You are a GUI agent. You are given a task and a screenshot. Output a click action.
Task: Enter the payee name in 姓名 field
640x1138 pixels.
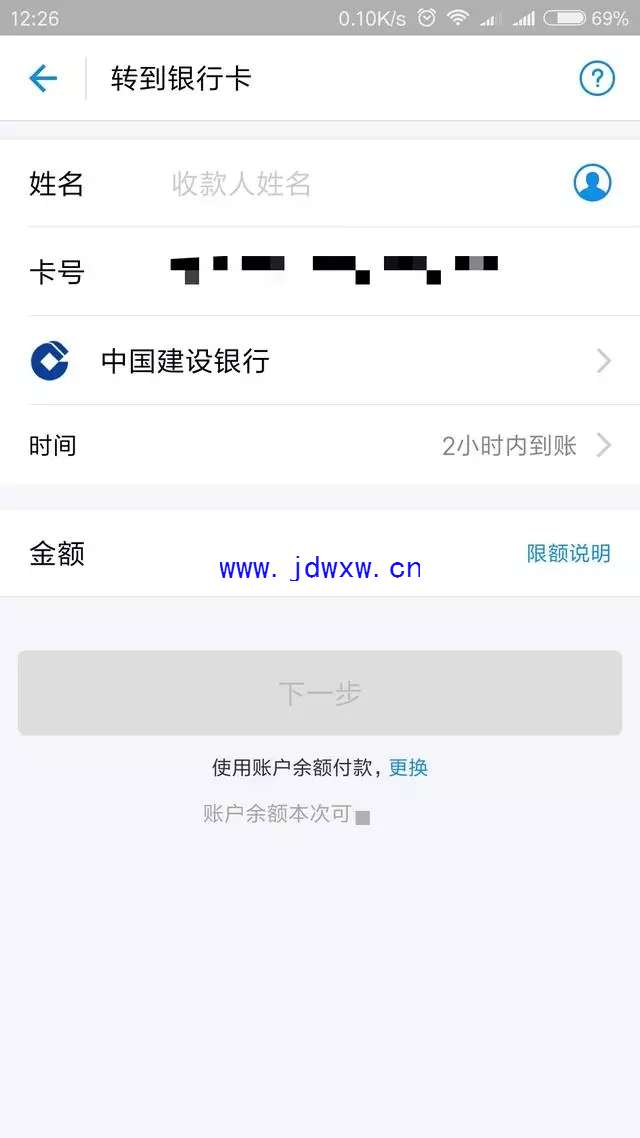coord(363,184)
